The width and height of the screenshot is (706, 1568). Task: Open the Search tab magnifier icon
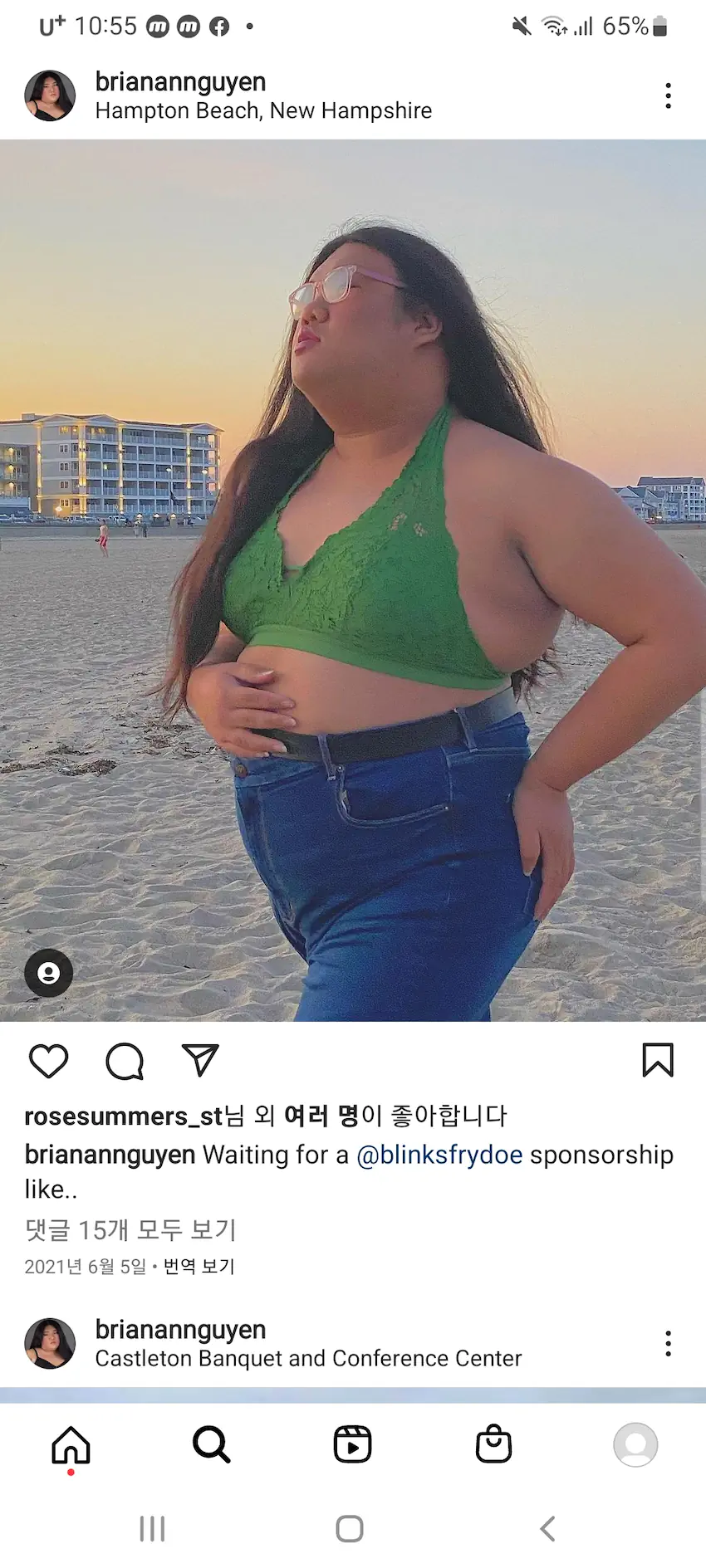211,1444
